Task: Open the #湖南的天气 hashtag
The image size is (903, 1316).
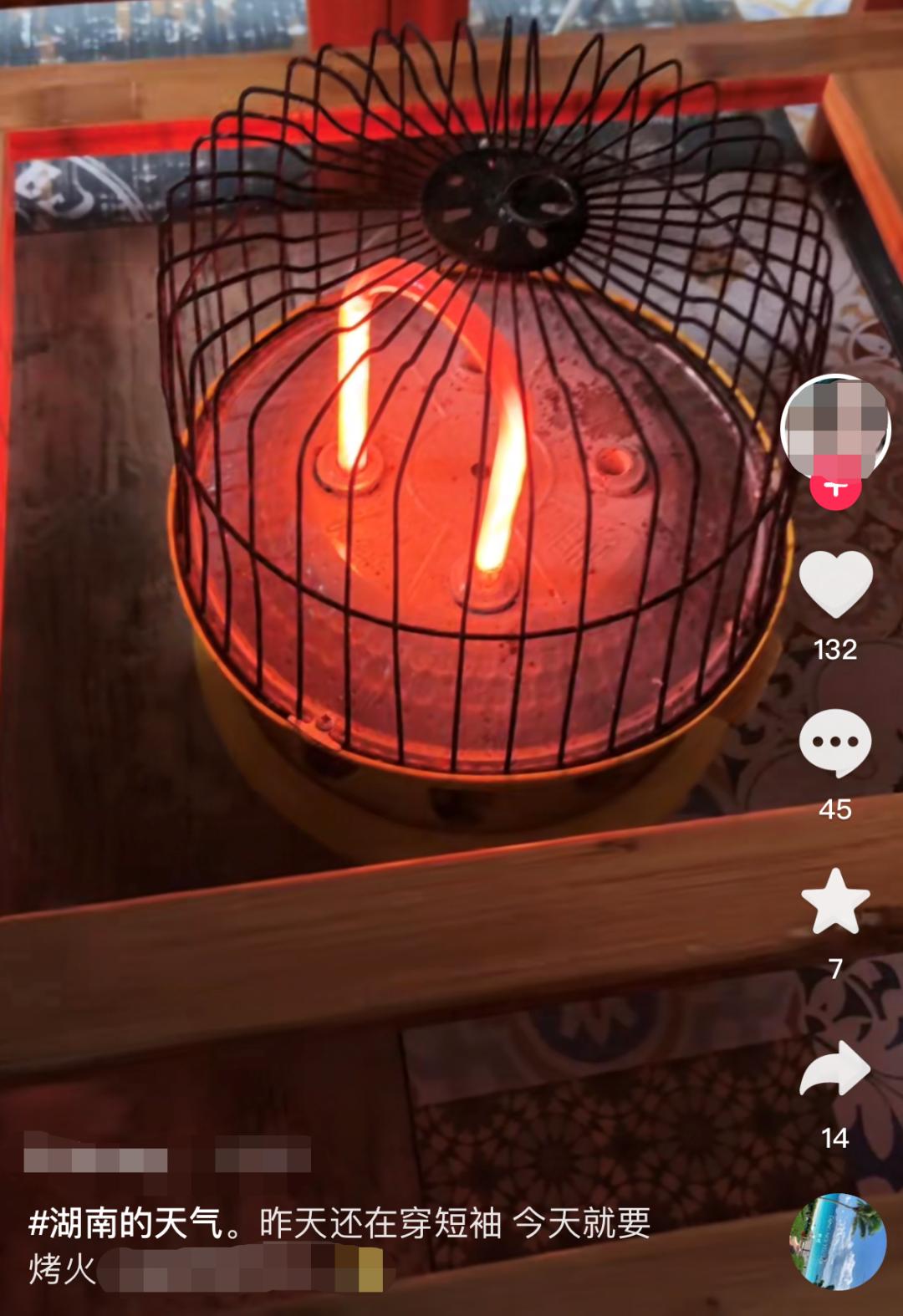Action: (125, 1224)
